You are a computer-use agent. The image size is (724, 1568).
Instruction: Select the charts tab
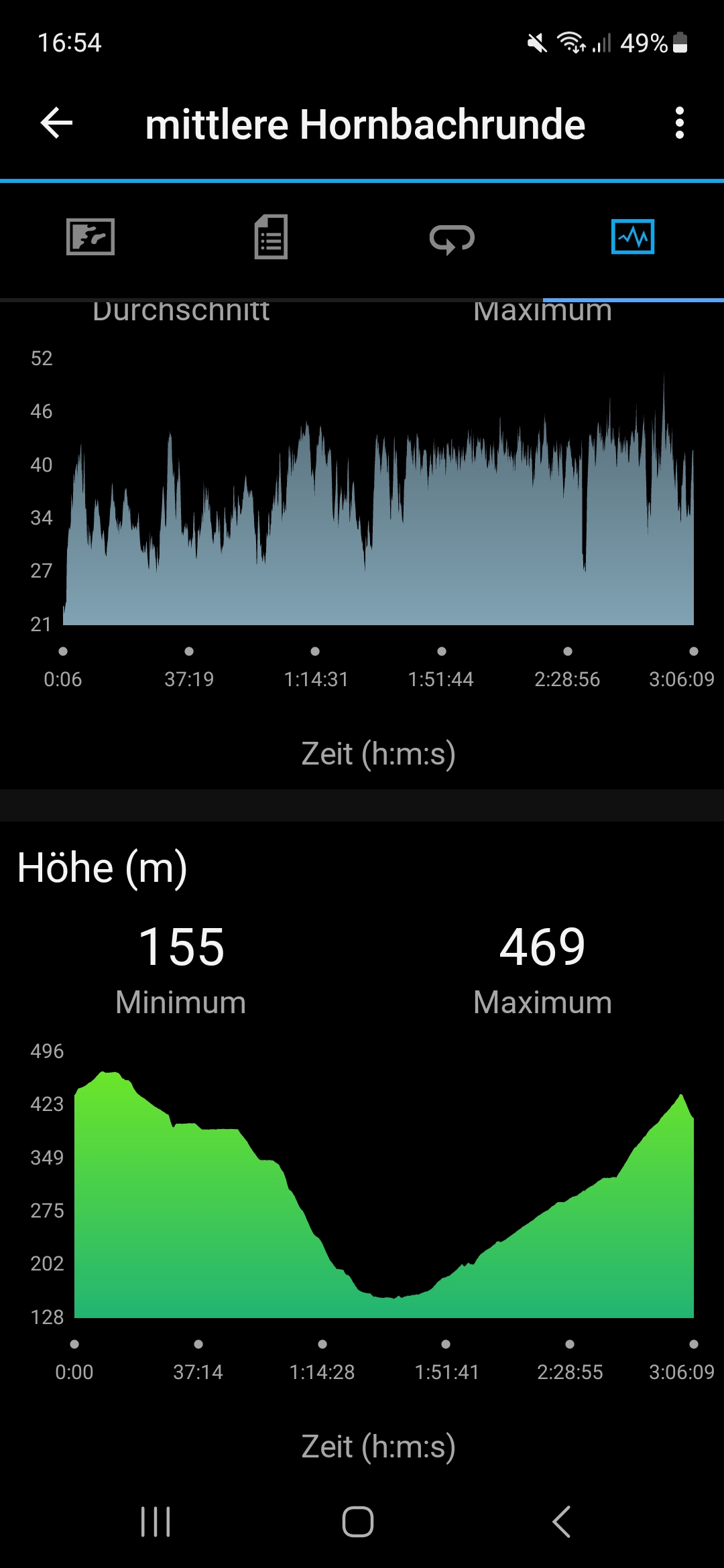[x=632, y=237]
